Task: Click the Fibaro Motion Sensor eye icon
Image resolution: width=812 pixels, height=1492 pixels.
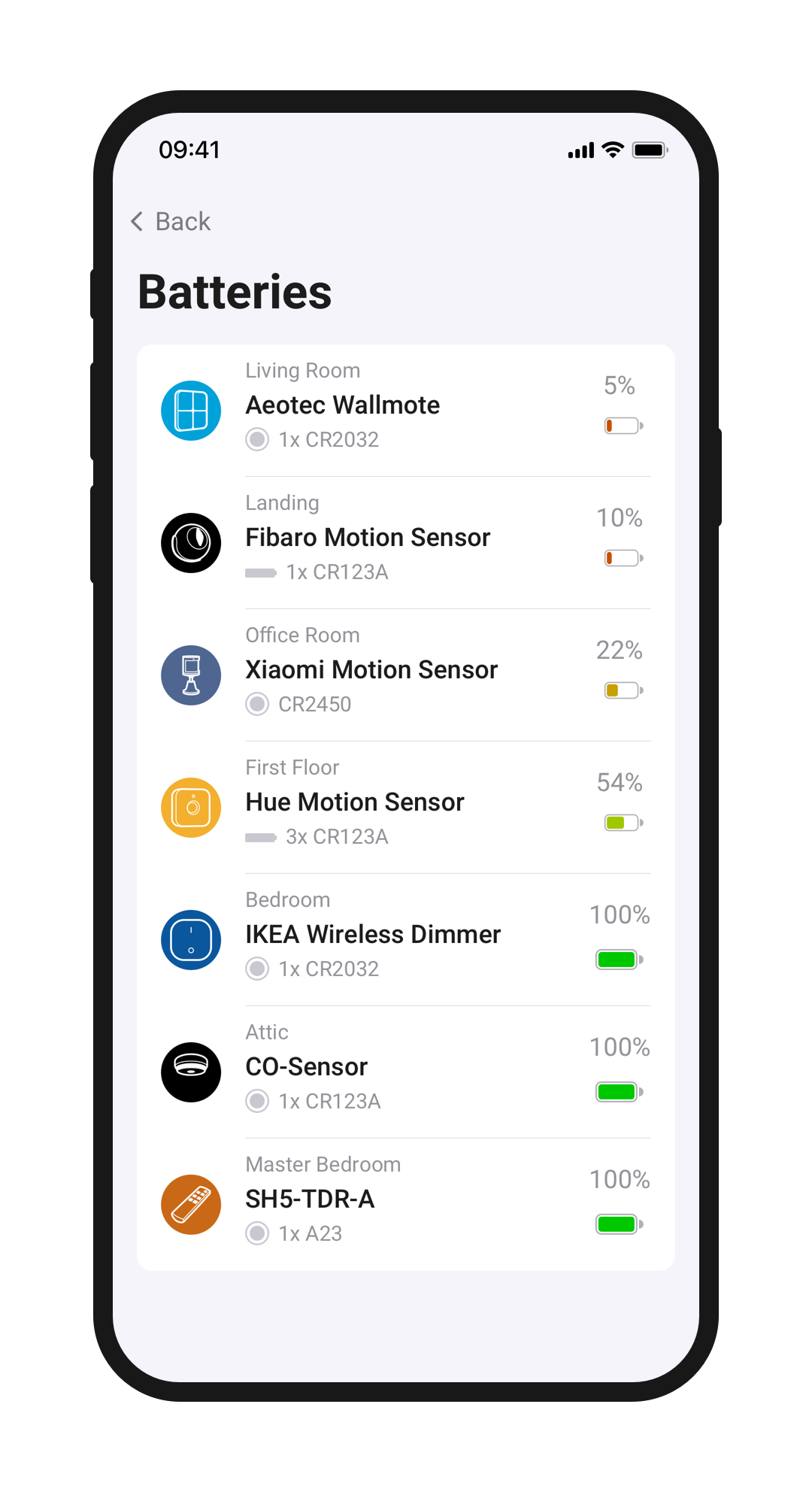Action: (x=190, y=543)
